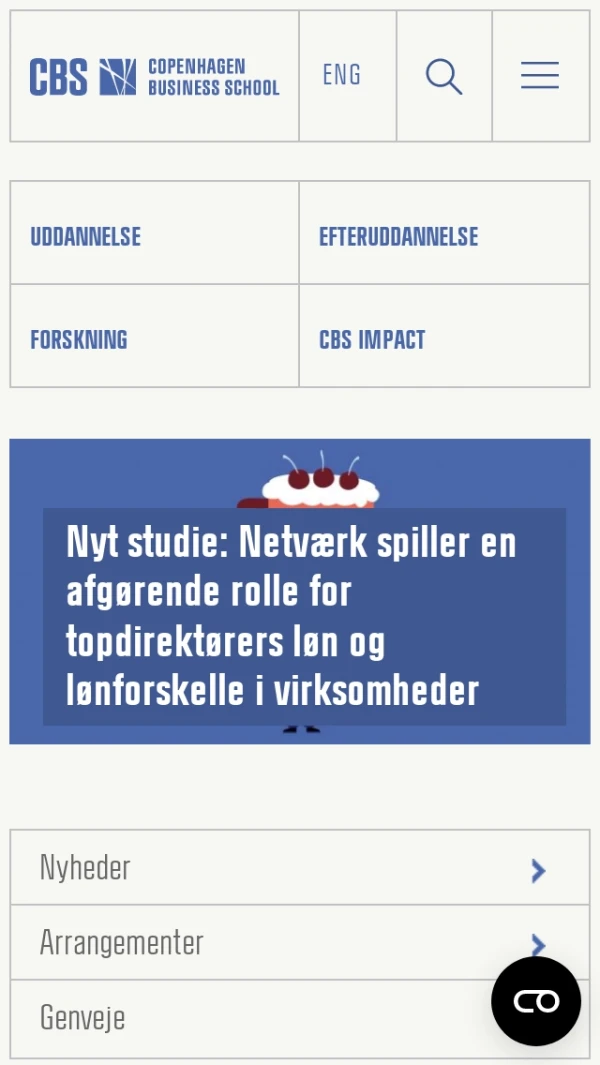Visit the CBS Impact section
Viewport: 600px width, 1065px height.
tap(444, 340)
